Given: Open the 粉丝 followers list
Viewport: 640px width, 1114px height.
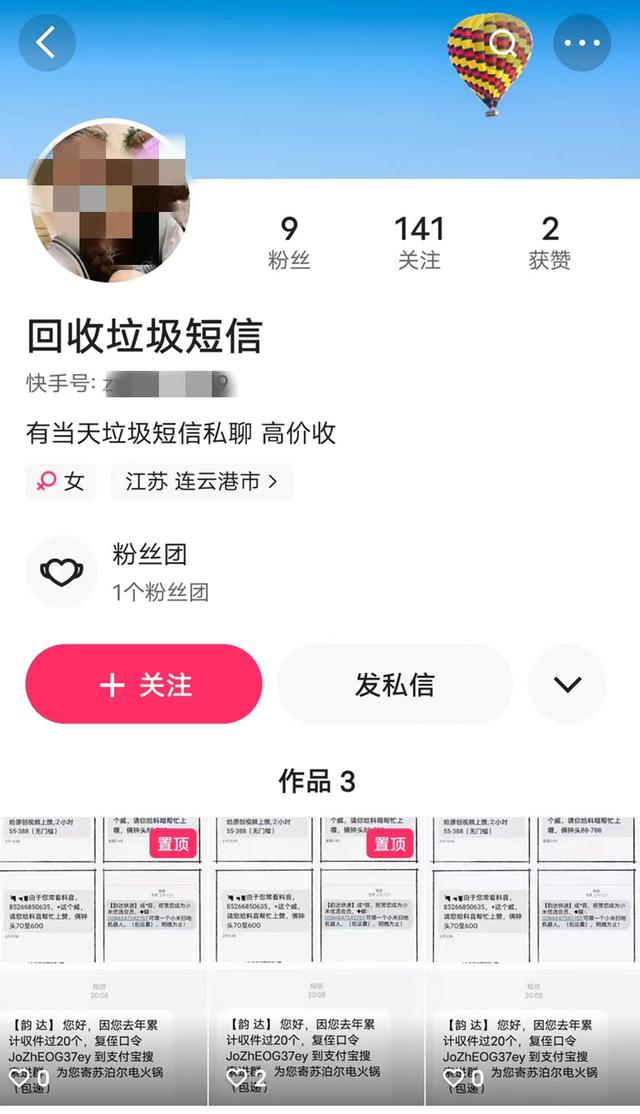Looking at the screenshot, I should [289, 244].
